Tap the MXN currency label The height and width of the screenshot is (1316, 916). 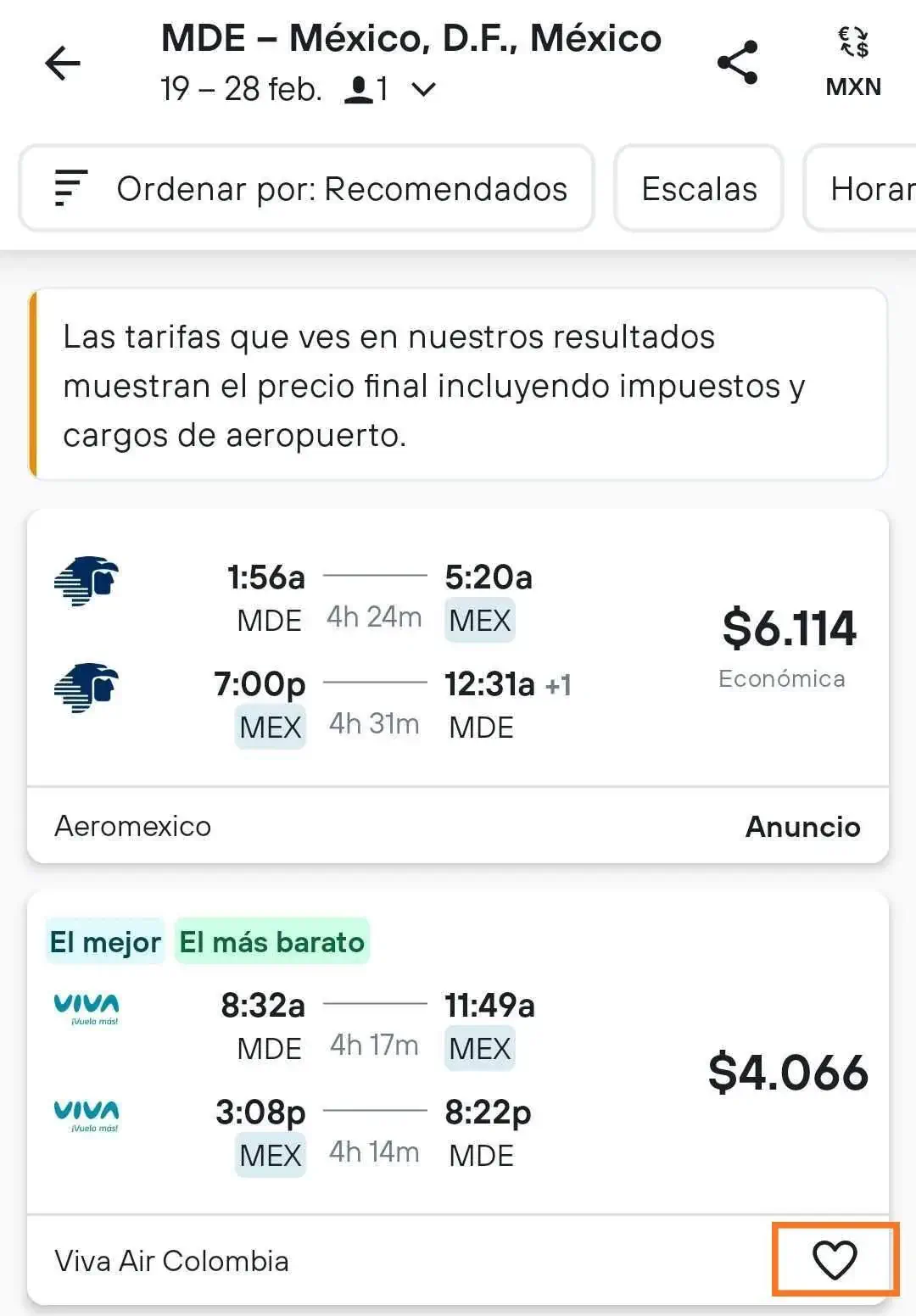(x=853, y=86)
